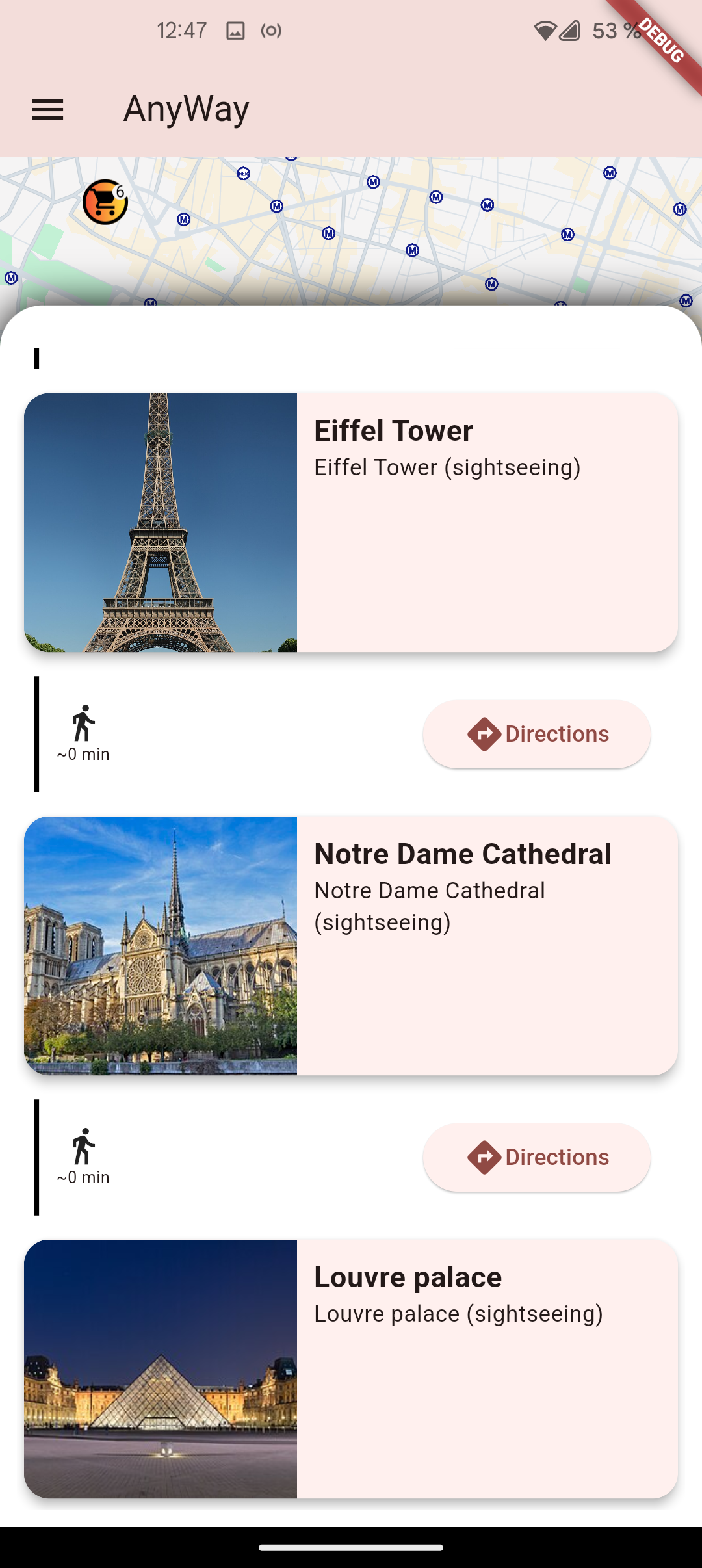Image resolution: width=702 pixels, height=1568 pixels.
Task: Open the Eiffel Tower card
Action: [351, 522]
